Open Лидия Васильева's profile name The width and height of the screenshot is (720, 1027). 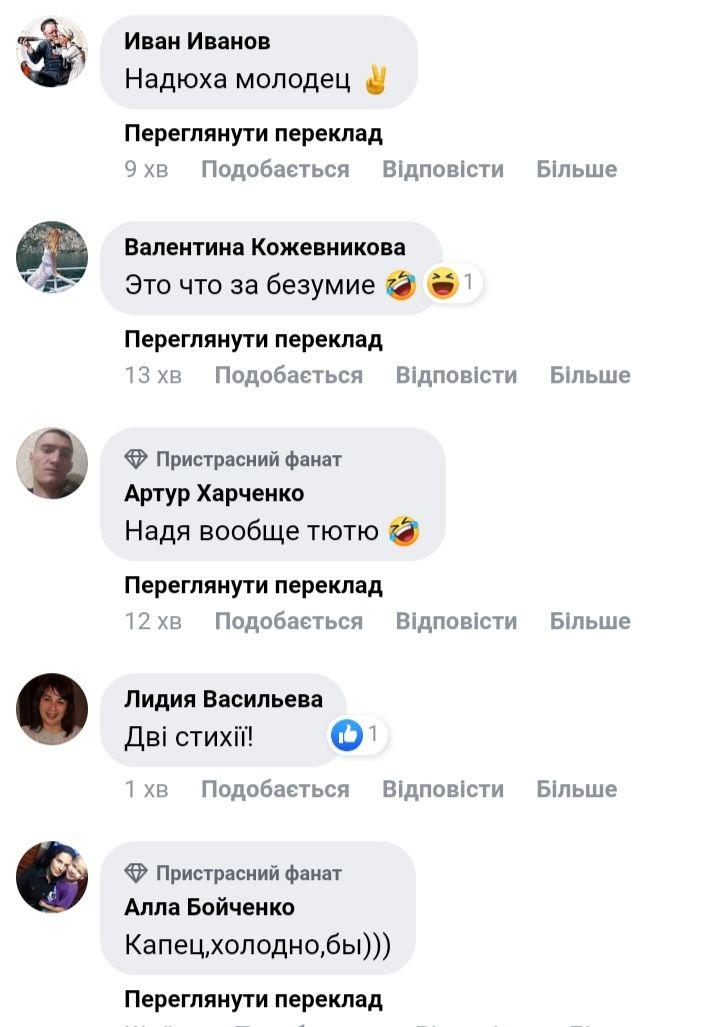click(x=223, y=699)
